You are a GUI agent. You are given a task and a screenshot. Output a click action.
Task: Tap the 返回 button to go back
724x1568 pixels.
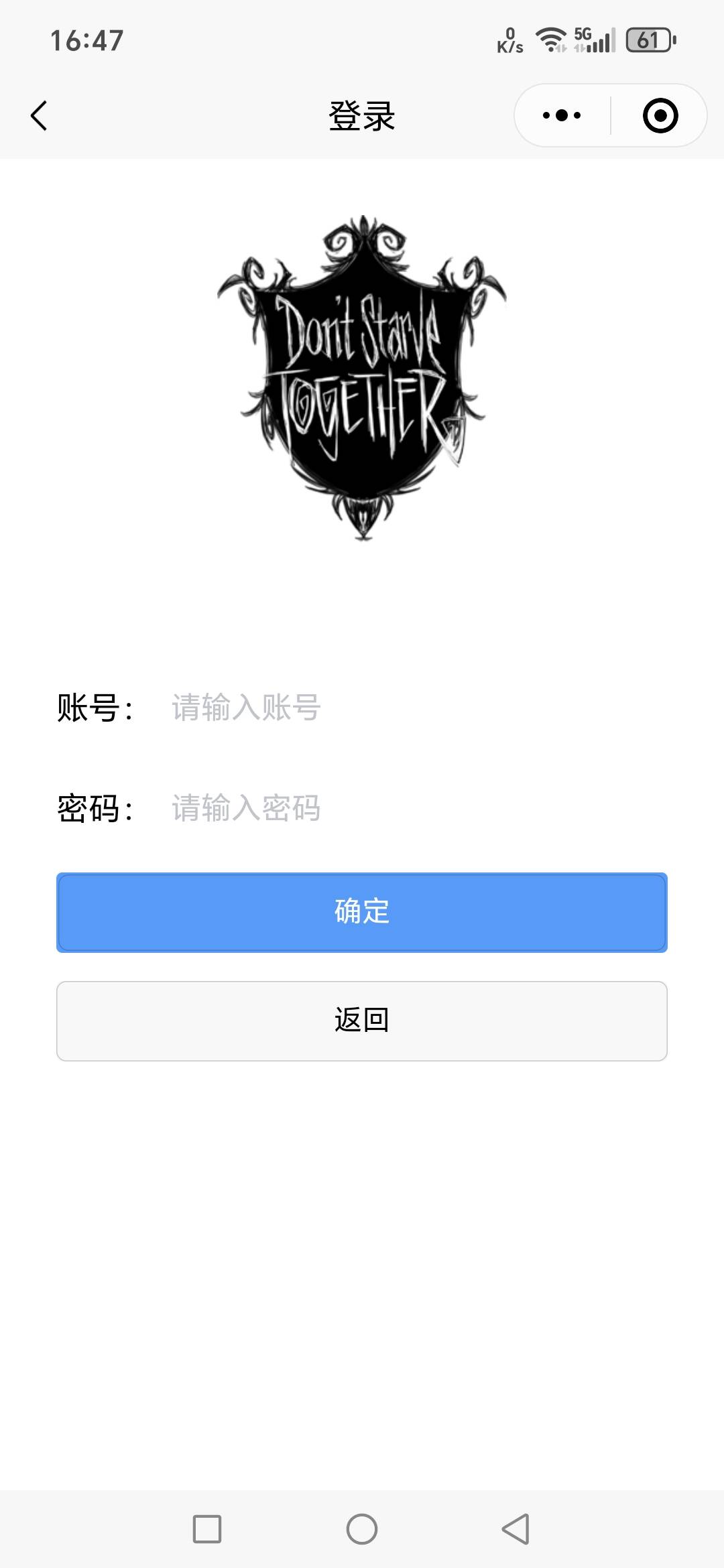[x=362, y=1021]
